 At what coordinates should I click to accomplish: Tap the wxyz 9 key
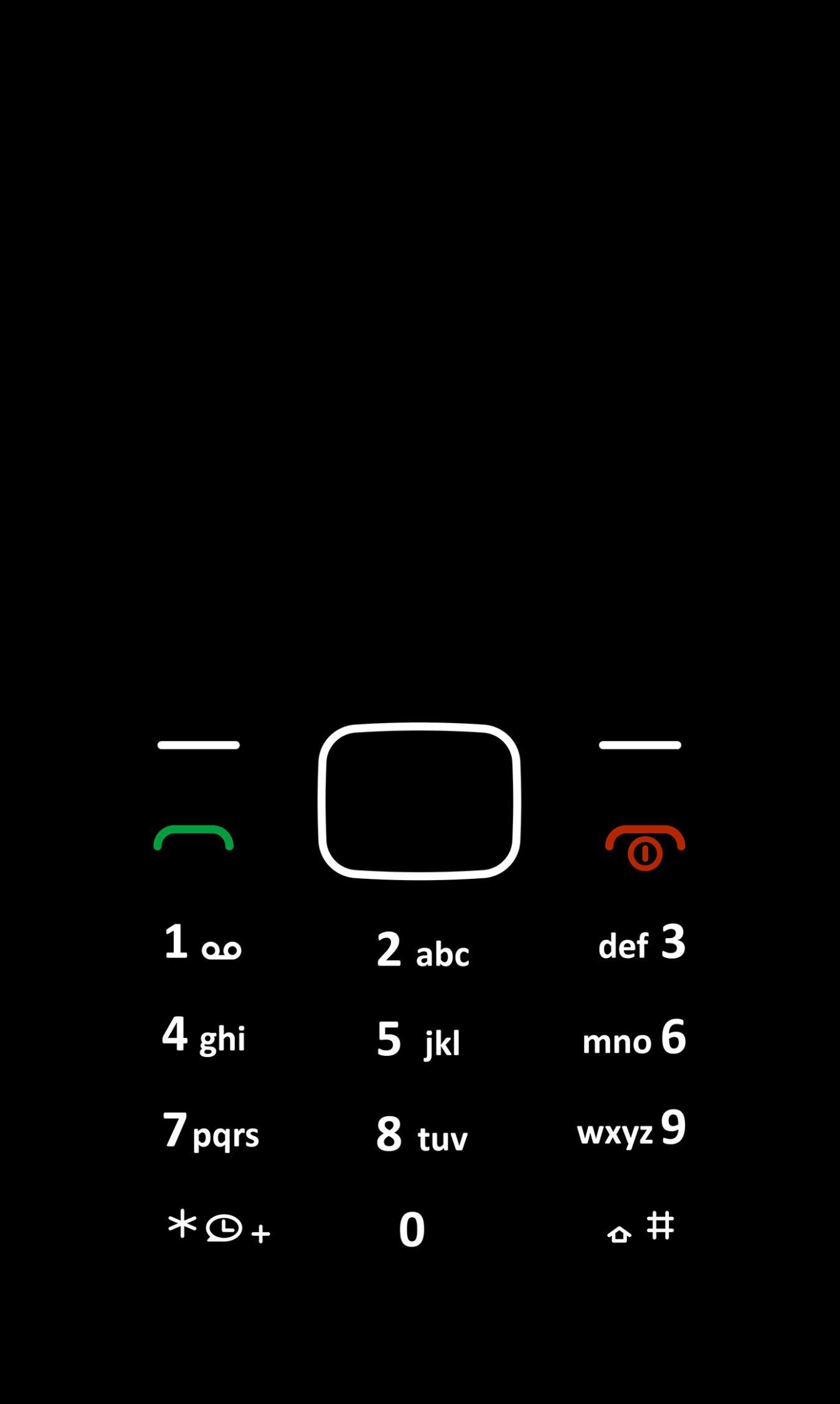[x=631, y=1129]
